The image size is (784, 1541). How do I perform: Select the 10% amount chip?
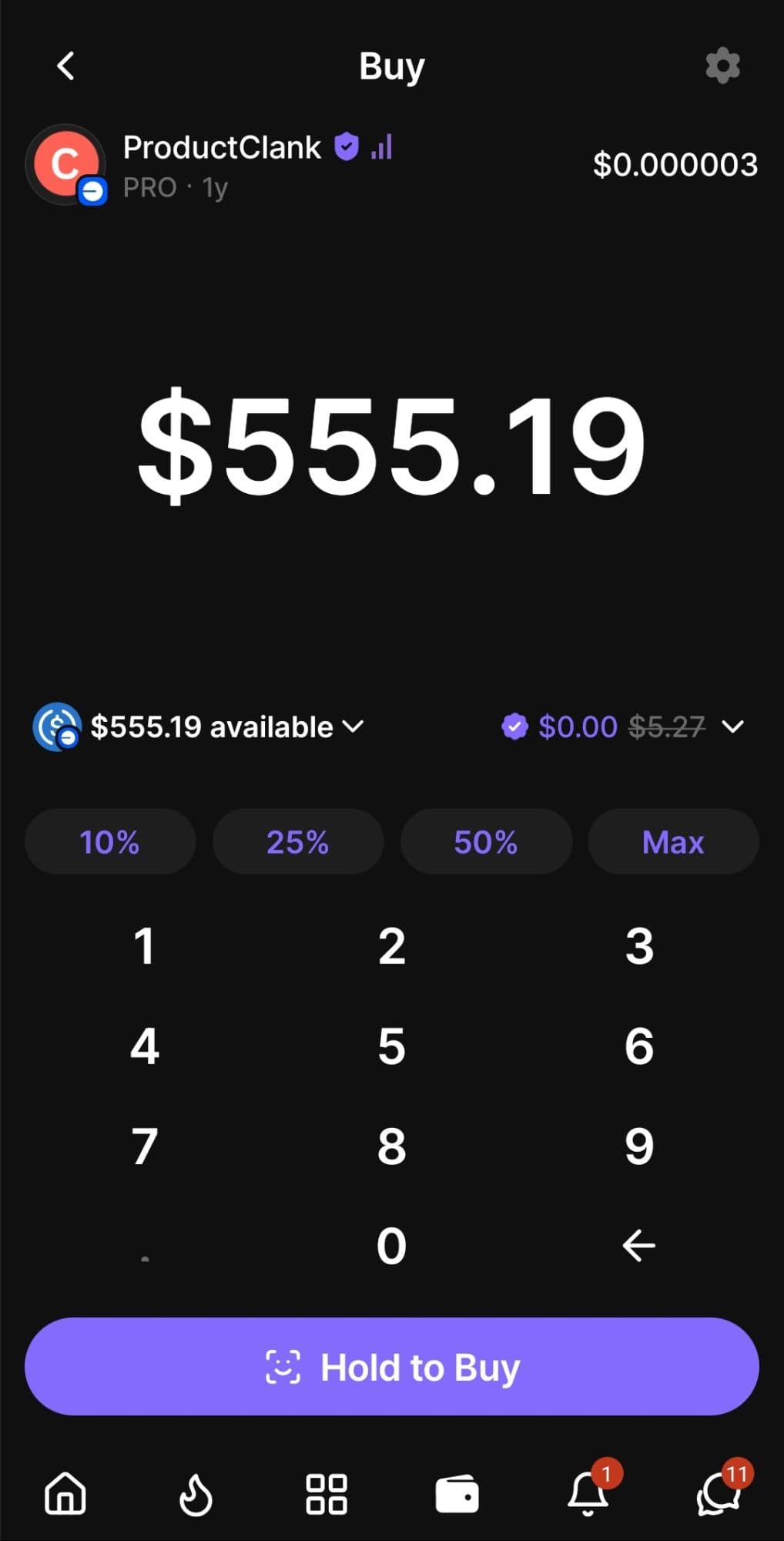click(110, 841)
